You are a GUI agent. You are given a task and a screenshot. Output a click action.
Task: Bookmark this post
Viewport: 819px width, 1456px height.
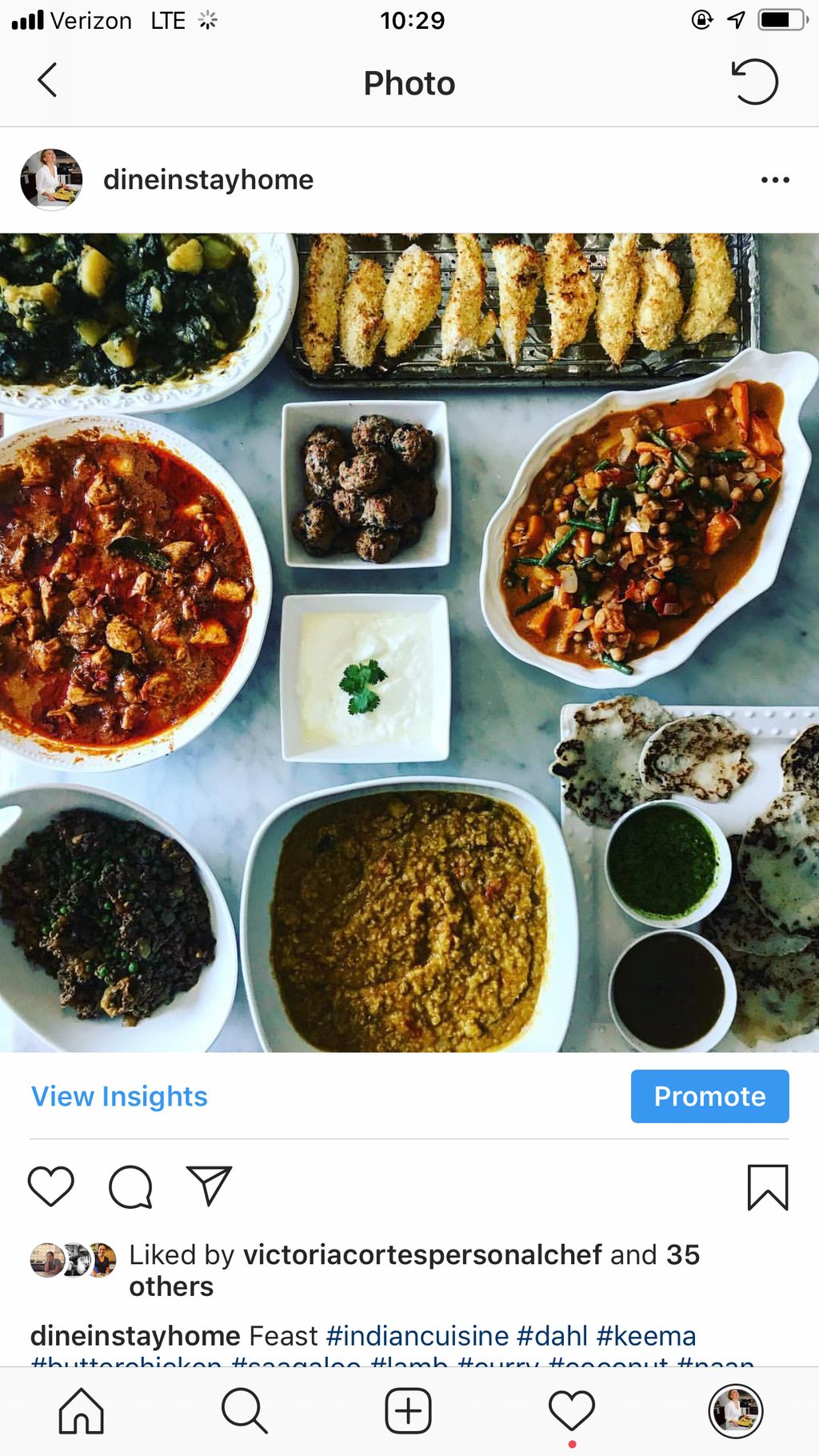click(x=767, y=1187)
